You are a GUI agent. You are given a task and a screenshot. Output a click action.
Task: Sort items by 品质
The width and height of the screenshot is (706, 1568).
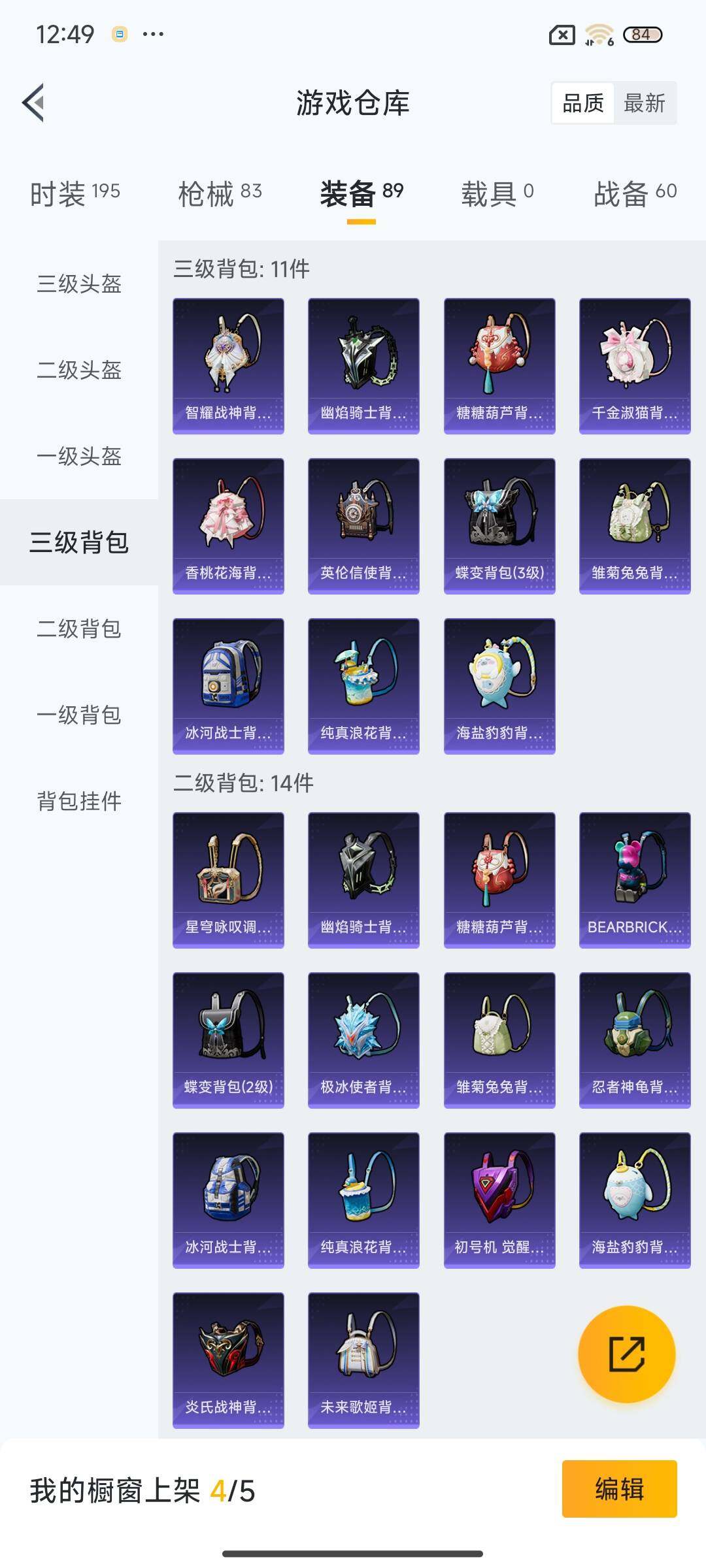[583, 103]
